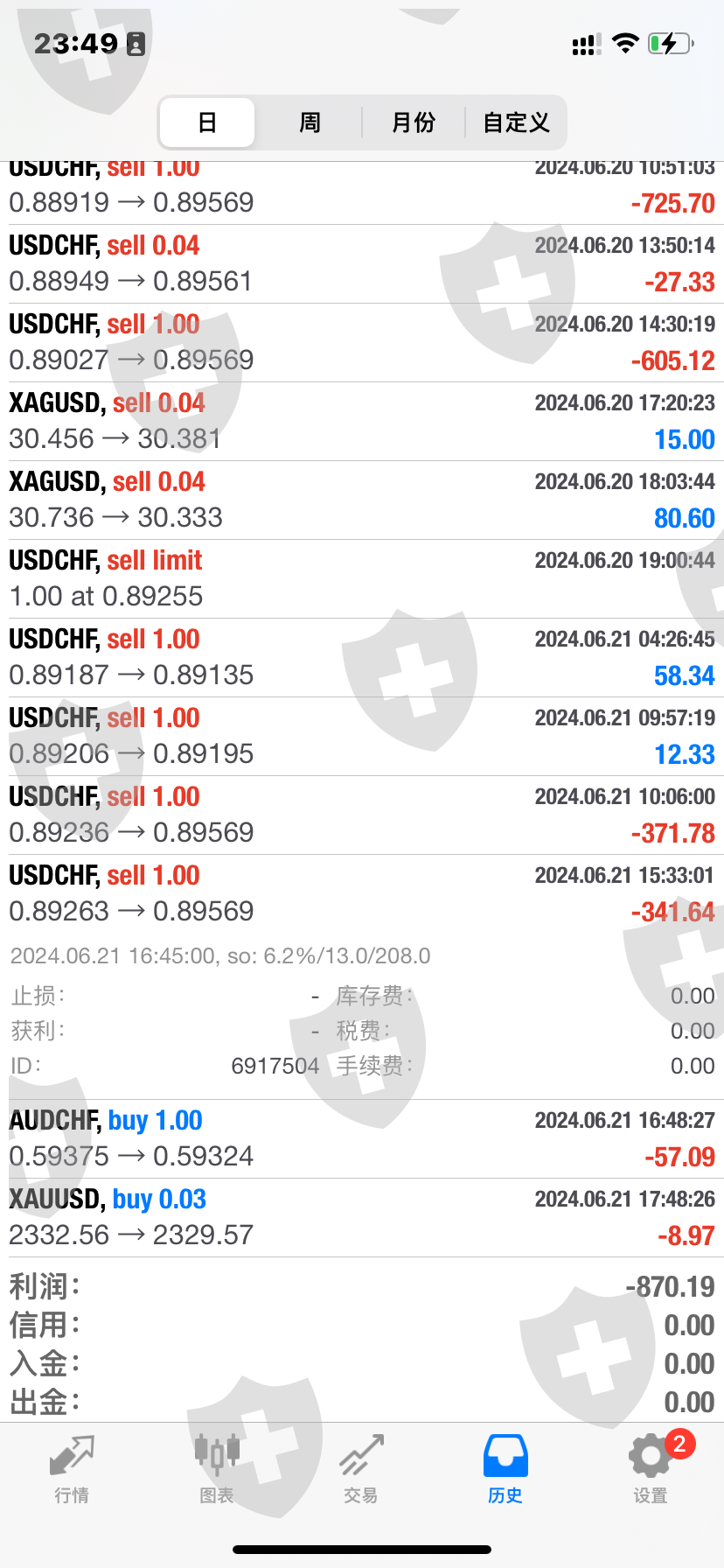This screenshot has width=724, height=1568.
Task: Expand XAGUSD deal with 15.00 profit
Action: pyautogui.click(x=362, y=421)
